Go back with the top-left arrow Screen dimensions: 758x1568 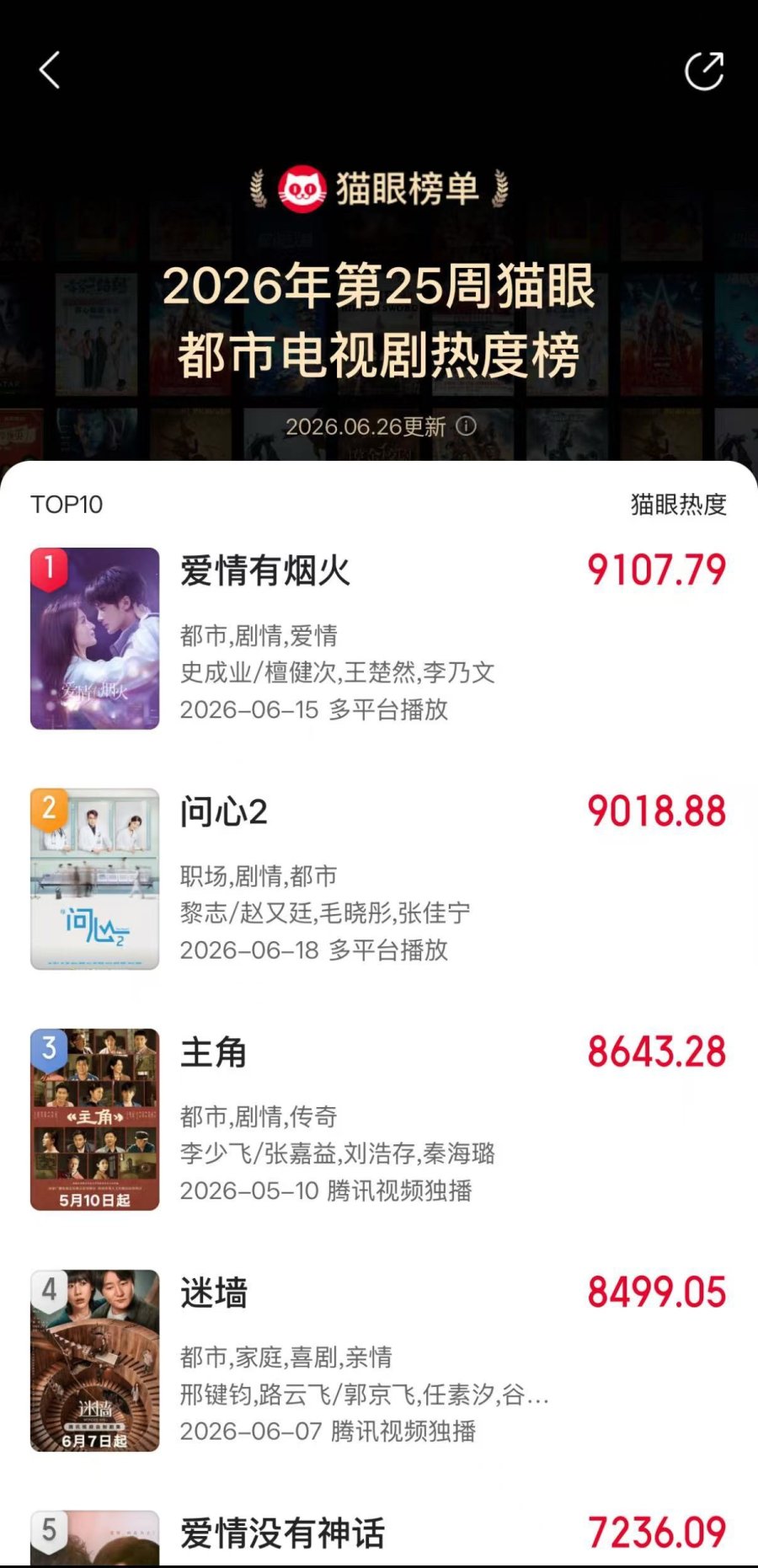50,70
